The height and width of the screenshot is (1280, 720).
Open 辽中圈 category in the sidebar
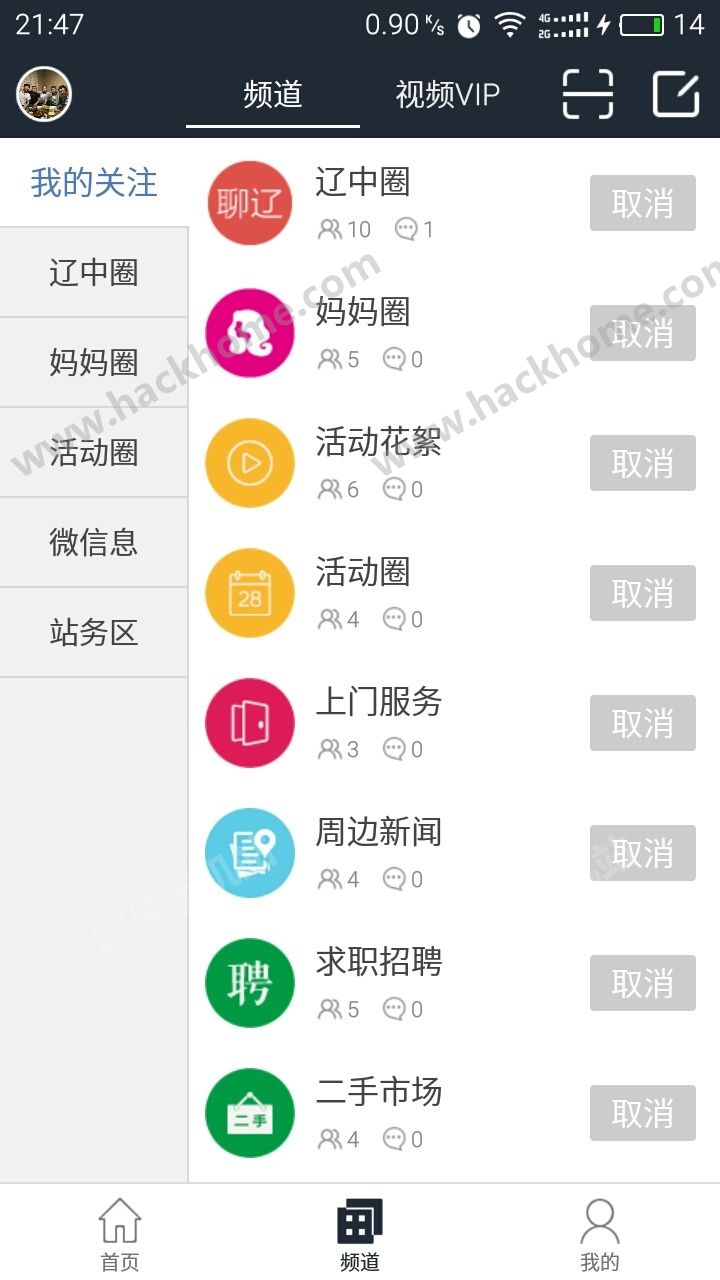94,273
